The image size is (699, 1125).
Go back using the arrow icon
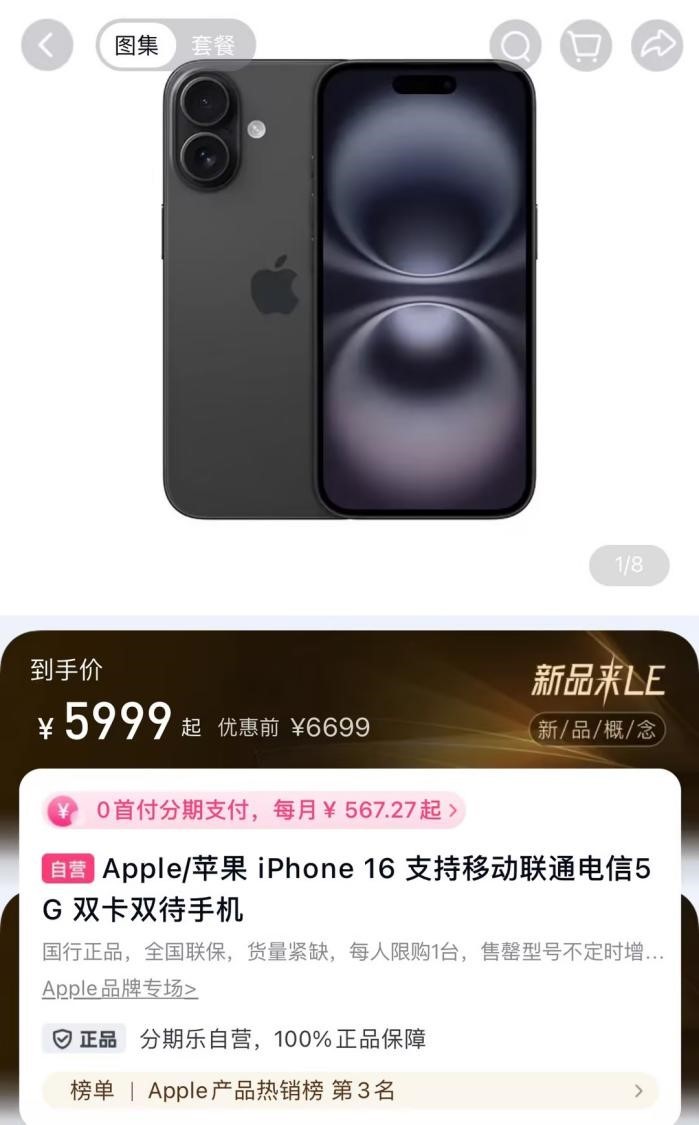pyautogui.click(x=47, y=46)
